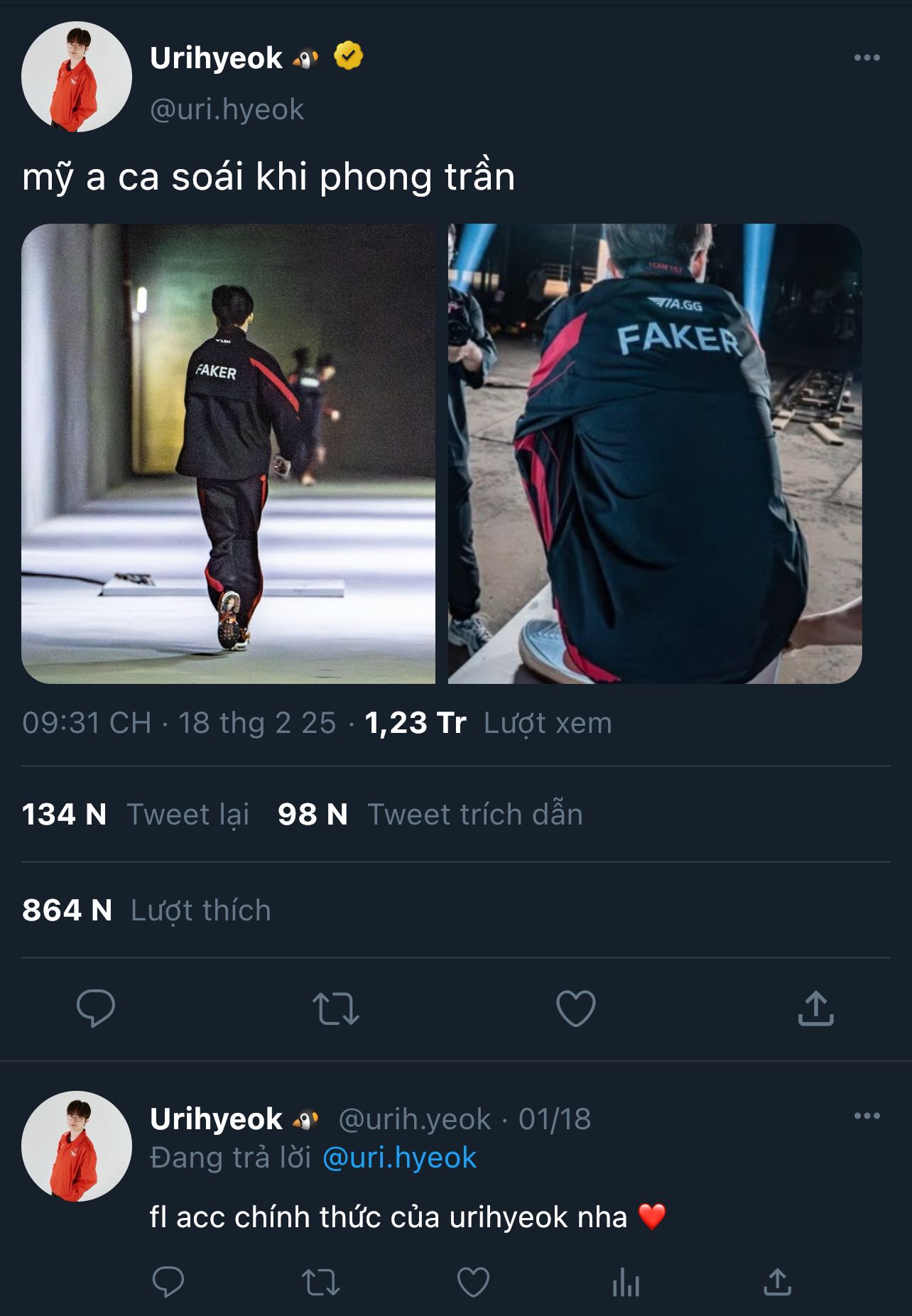This screenshot has height=1316, width=912.
Task: View the 134 N Tweet lại list
Action: (x=135, y=814)
